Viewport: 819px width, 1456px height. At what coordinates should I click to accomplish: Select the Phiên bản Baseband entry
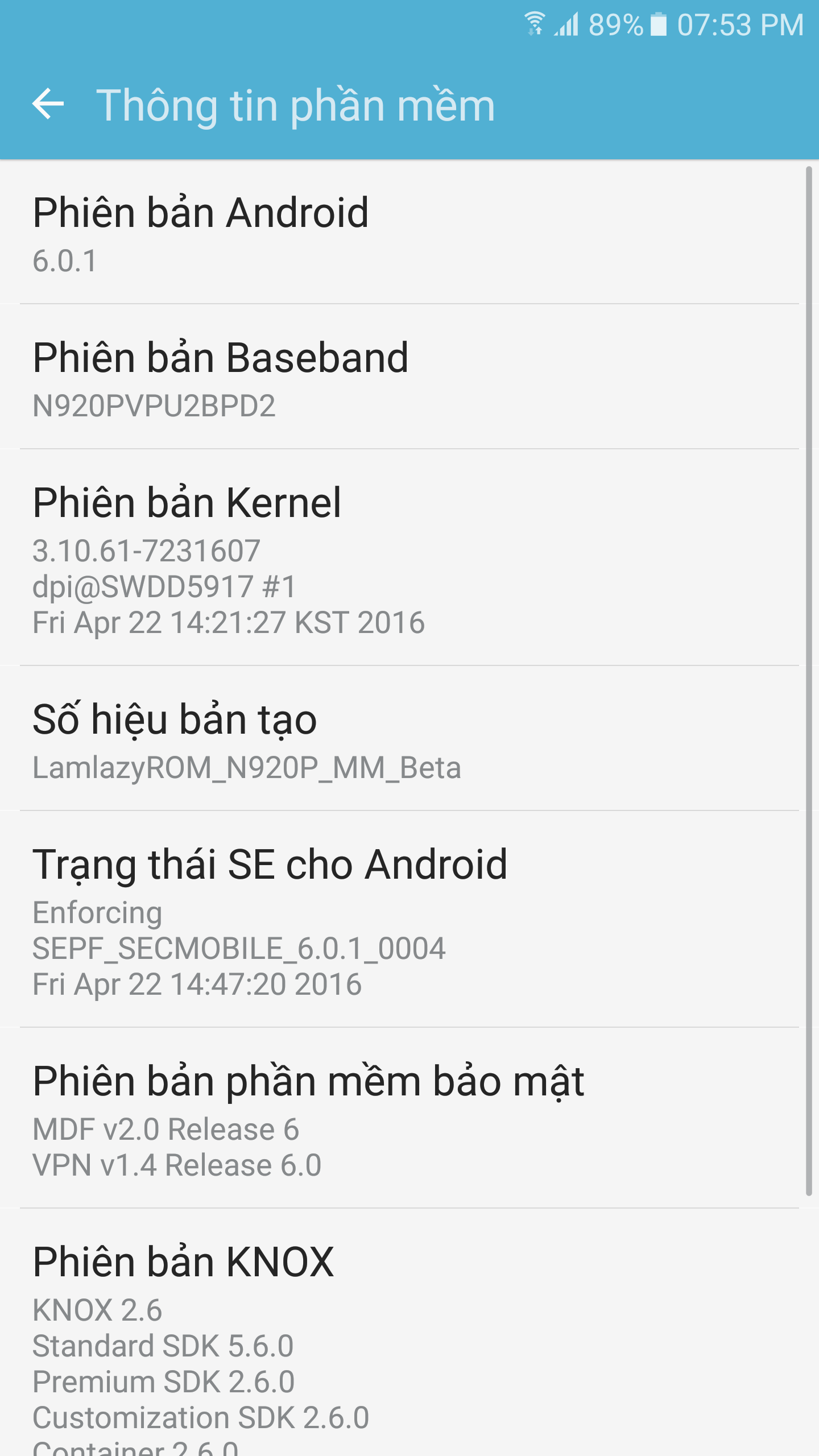point(409,377)
